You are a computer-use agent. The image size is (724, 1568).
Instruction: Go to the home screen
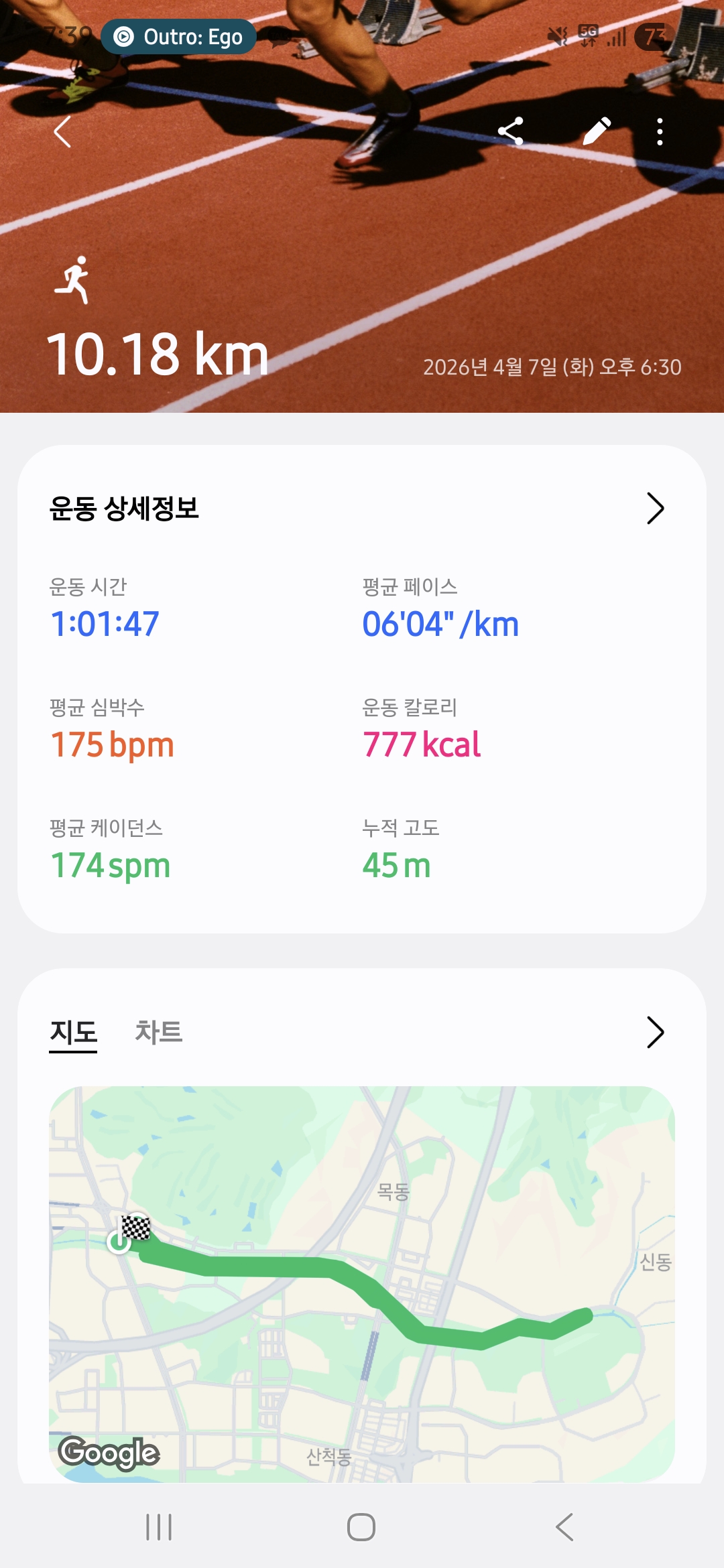[x=361, y=1527]
